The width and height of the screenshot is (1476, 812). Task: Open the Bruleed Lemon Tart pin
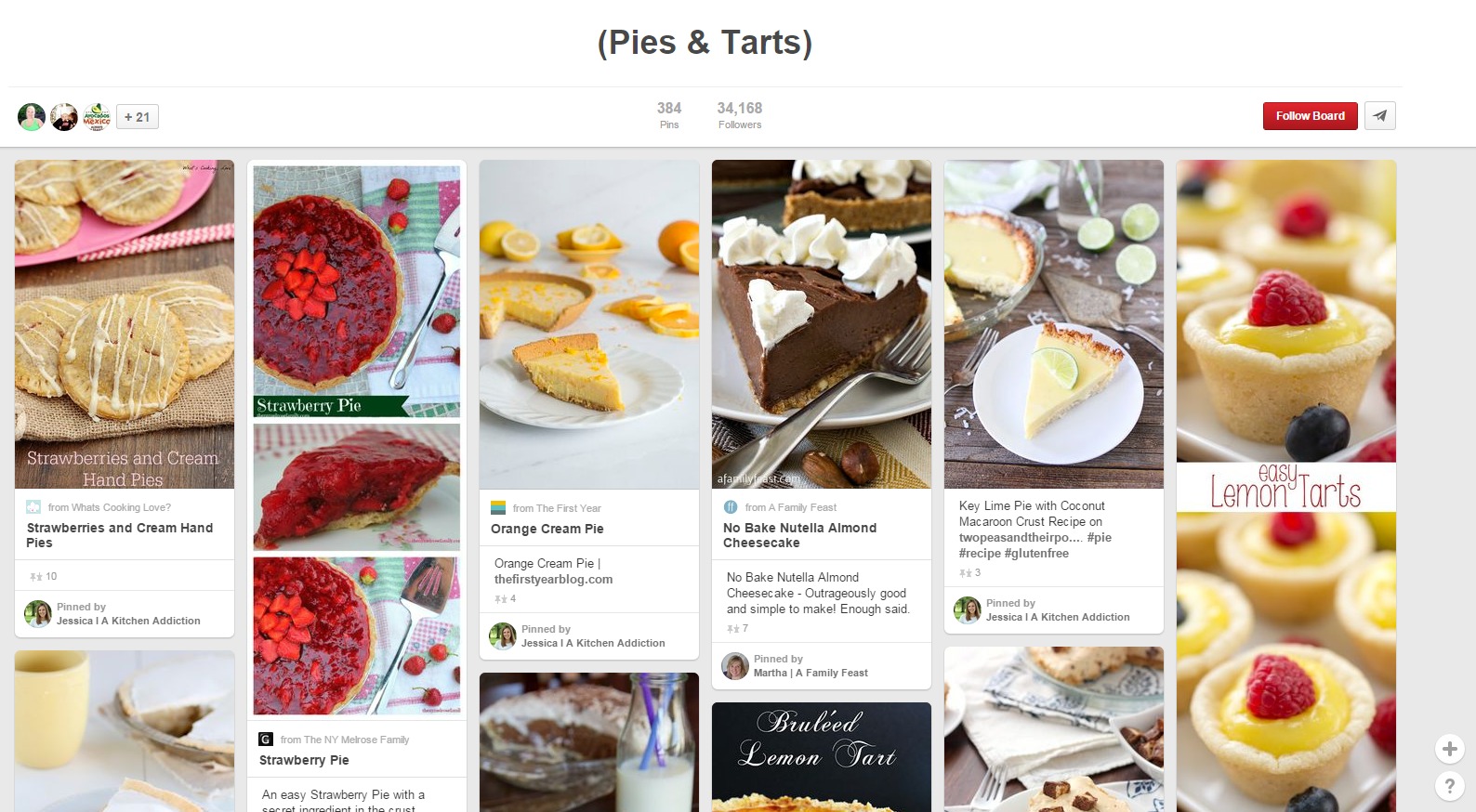[x=822, y=757]
